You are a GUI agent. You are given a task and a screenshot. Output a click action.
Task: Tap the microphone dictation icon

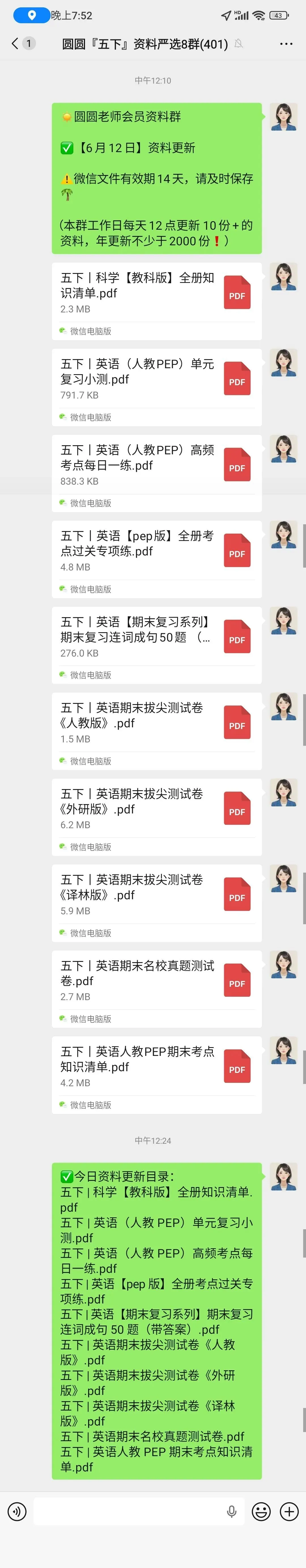231,1511
